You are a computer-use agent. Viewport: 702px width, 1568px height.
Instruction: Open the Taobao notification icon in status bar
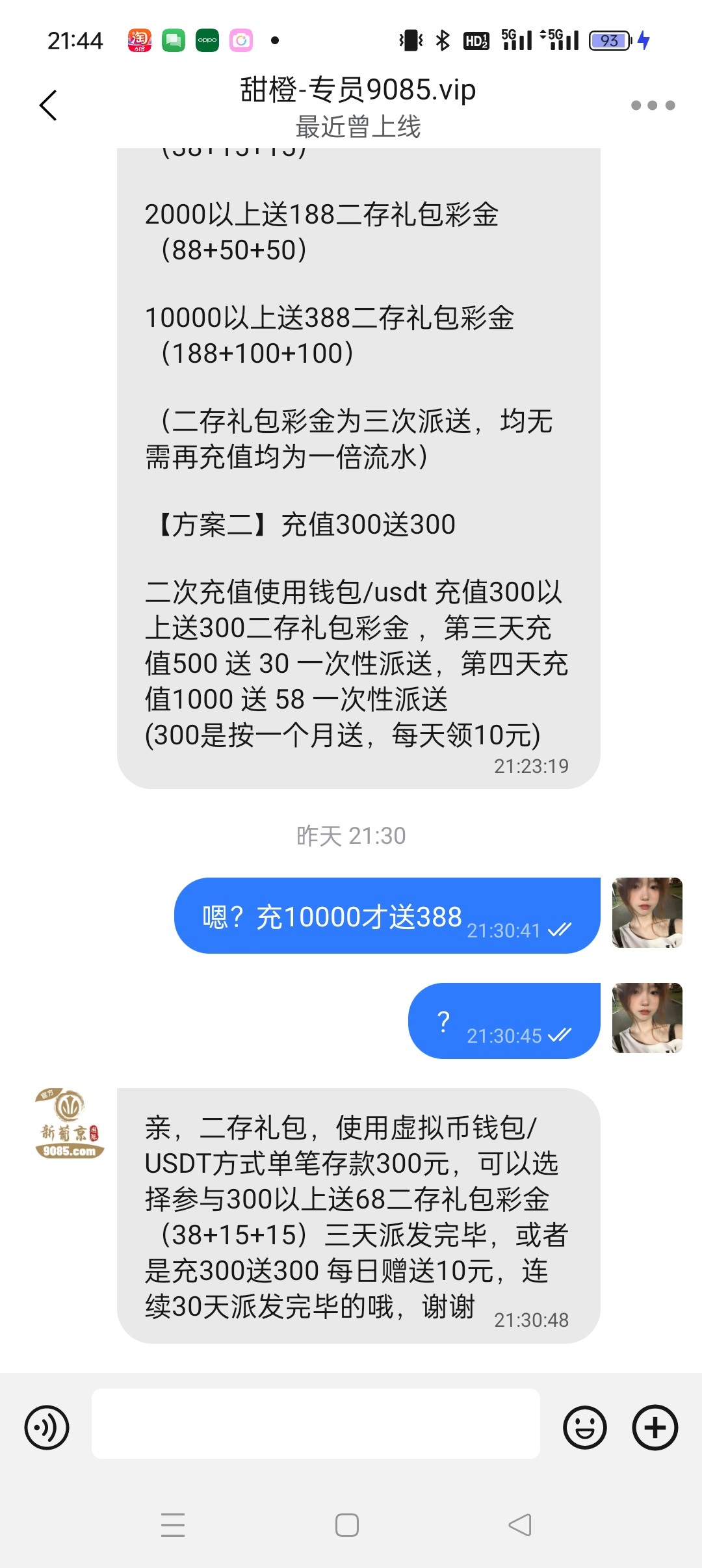140,40
